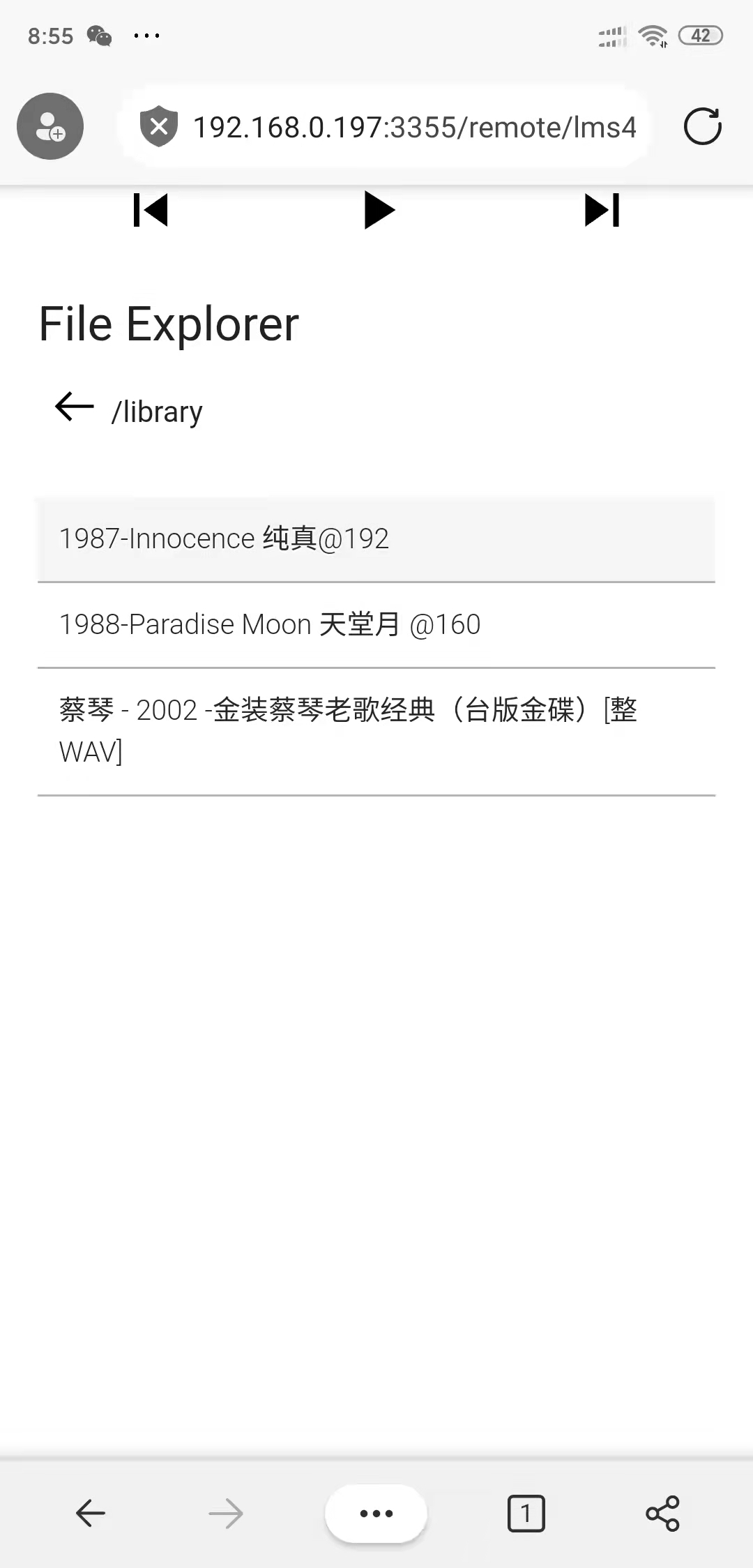Viewport: 753px width, 1568px height.
Task: Start playback with the play button
Action: pyautogui.click(x=379, y=210)
